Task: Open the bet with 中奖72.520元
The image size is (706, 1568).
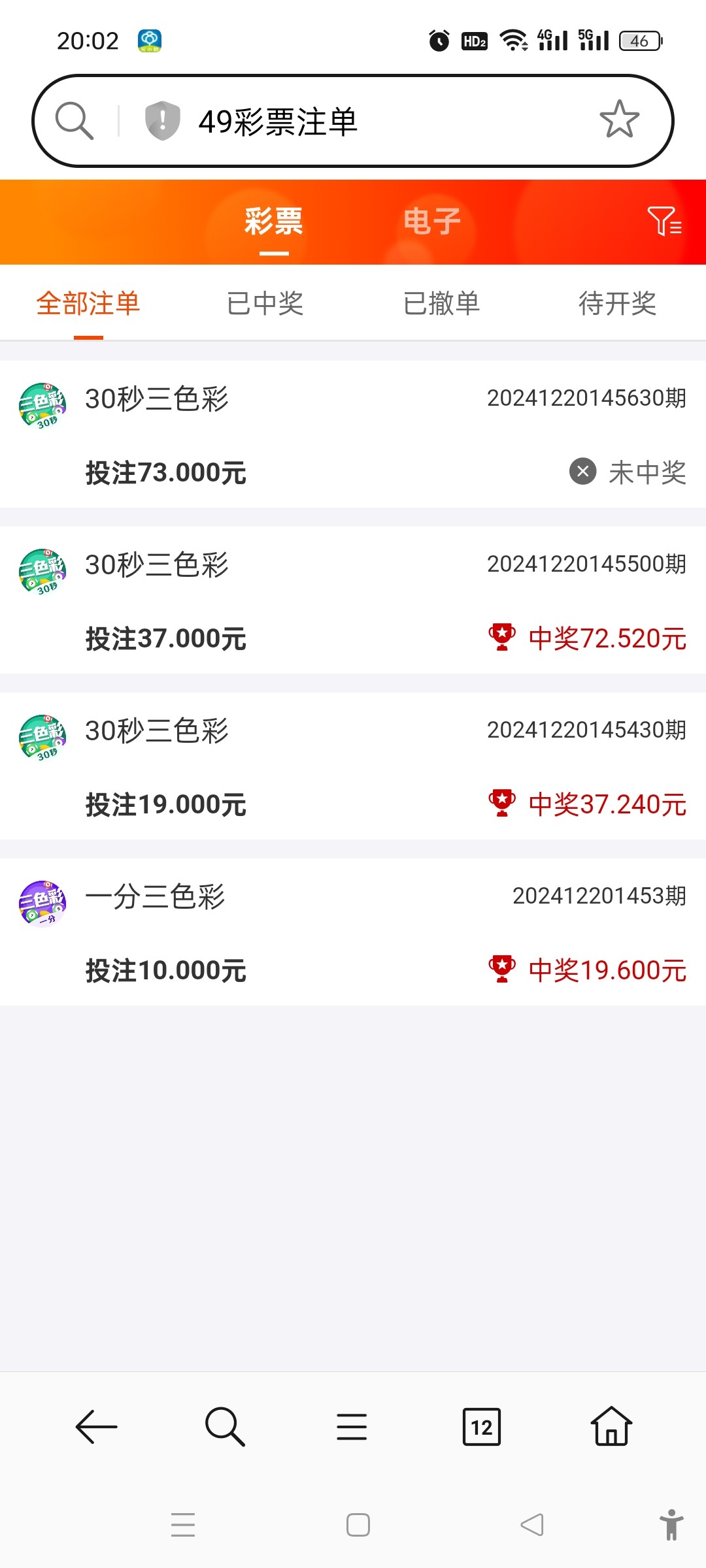Action: (x=353, y=600)
